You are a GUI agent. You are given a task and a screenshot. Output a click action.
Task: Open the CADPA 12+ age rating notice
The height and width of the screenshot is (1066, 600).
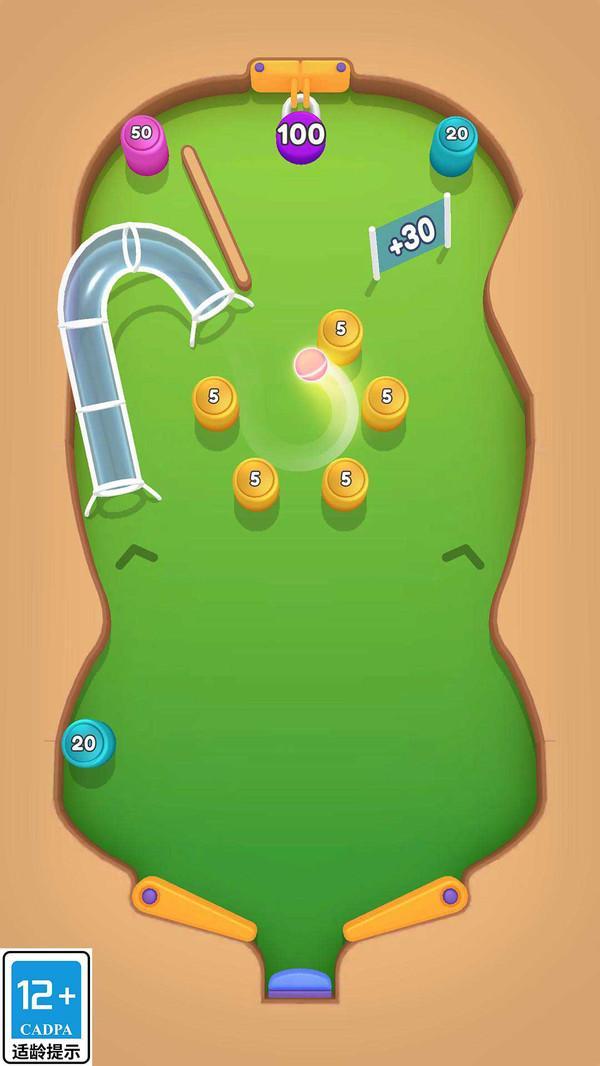click(46, 1006)
